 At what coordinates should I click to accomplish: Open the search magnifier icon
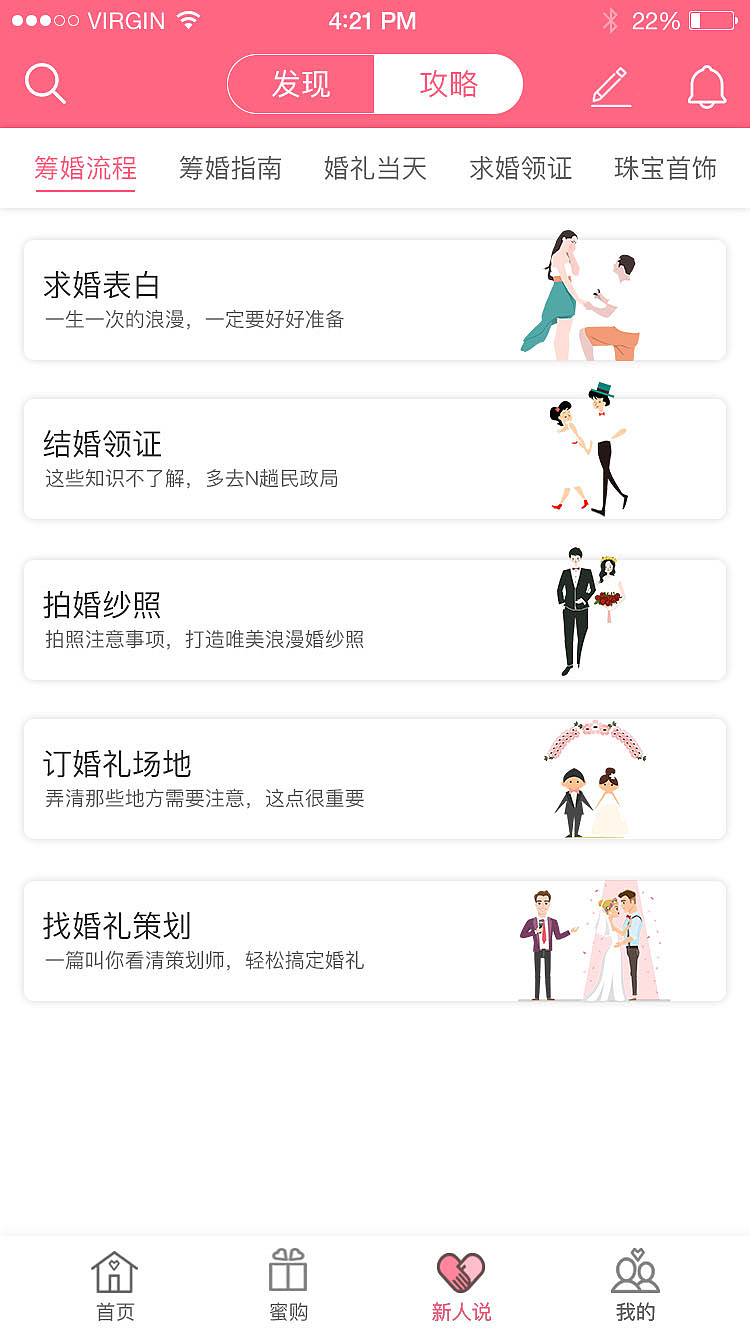pos(45,84)
